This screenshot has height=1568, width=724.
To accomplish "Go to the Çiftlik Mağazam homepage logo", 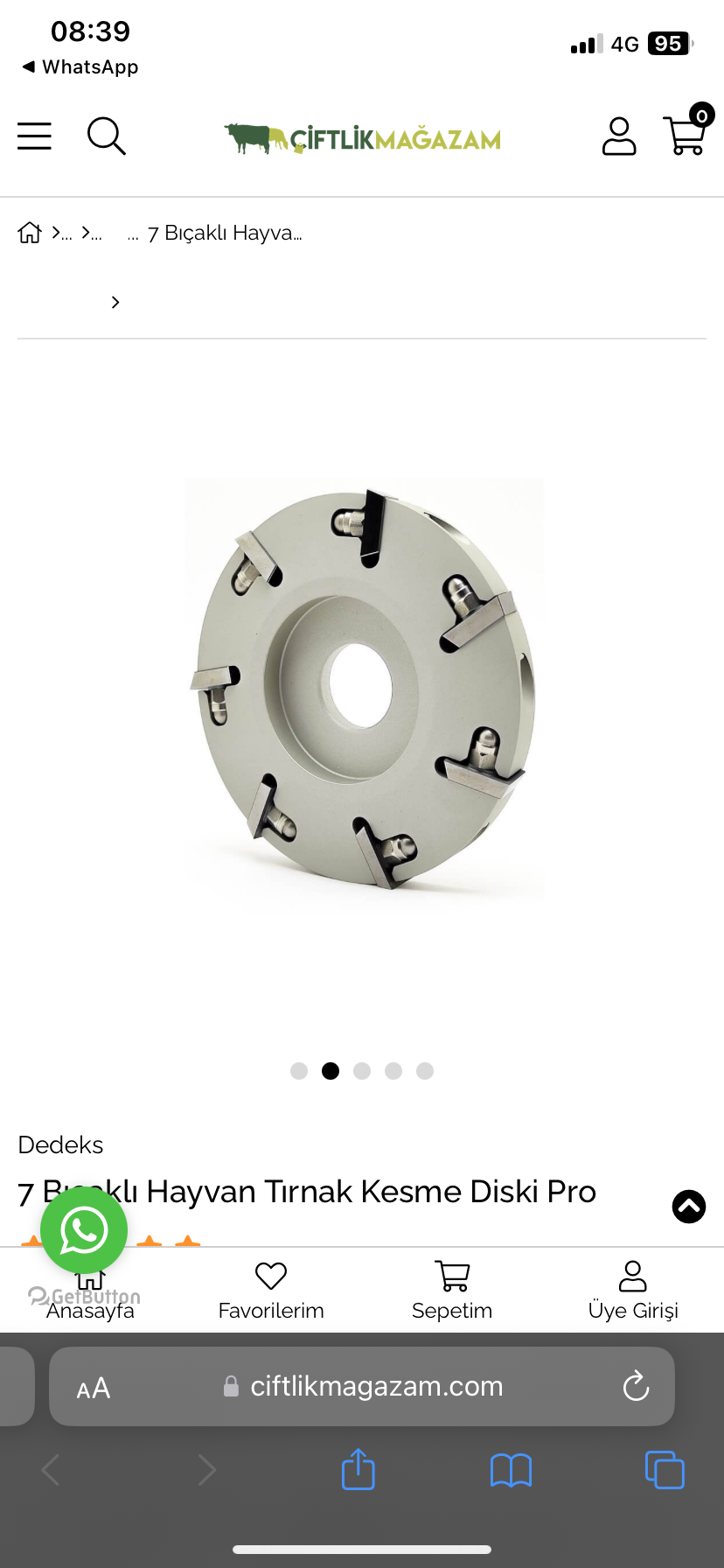I will pyautogui.click(x=362, y=138).
